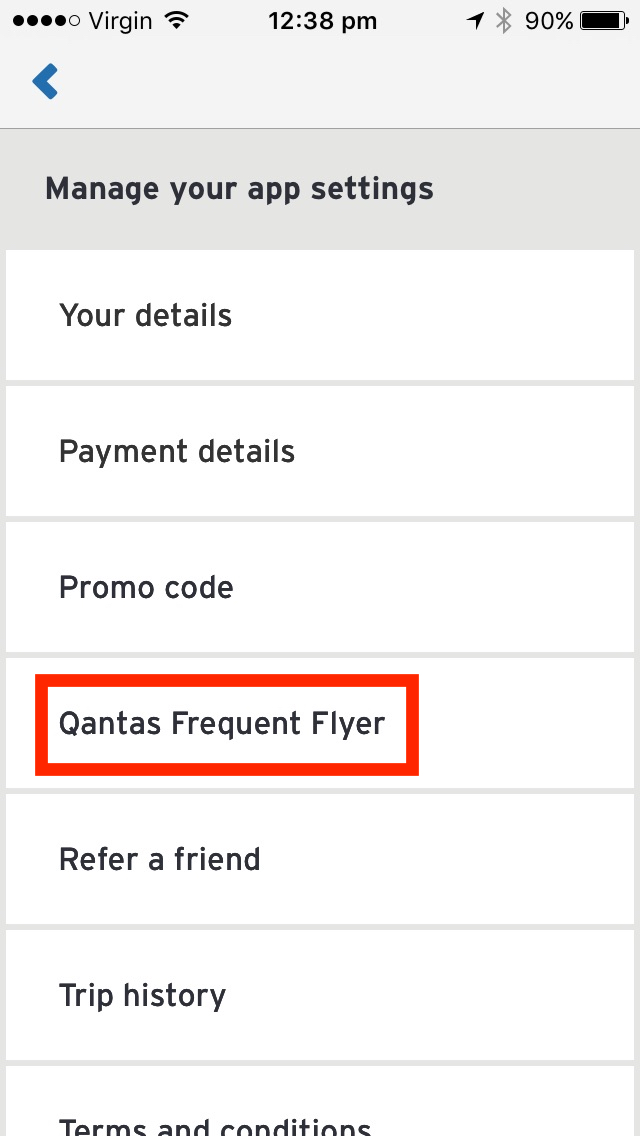The image size is (640, 1136).
Task: Open Your details
Action: click(320, 315)
